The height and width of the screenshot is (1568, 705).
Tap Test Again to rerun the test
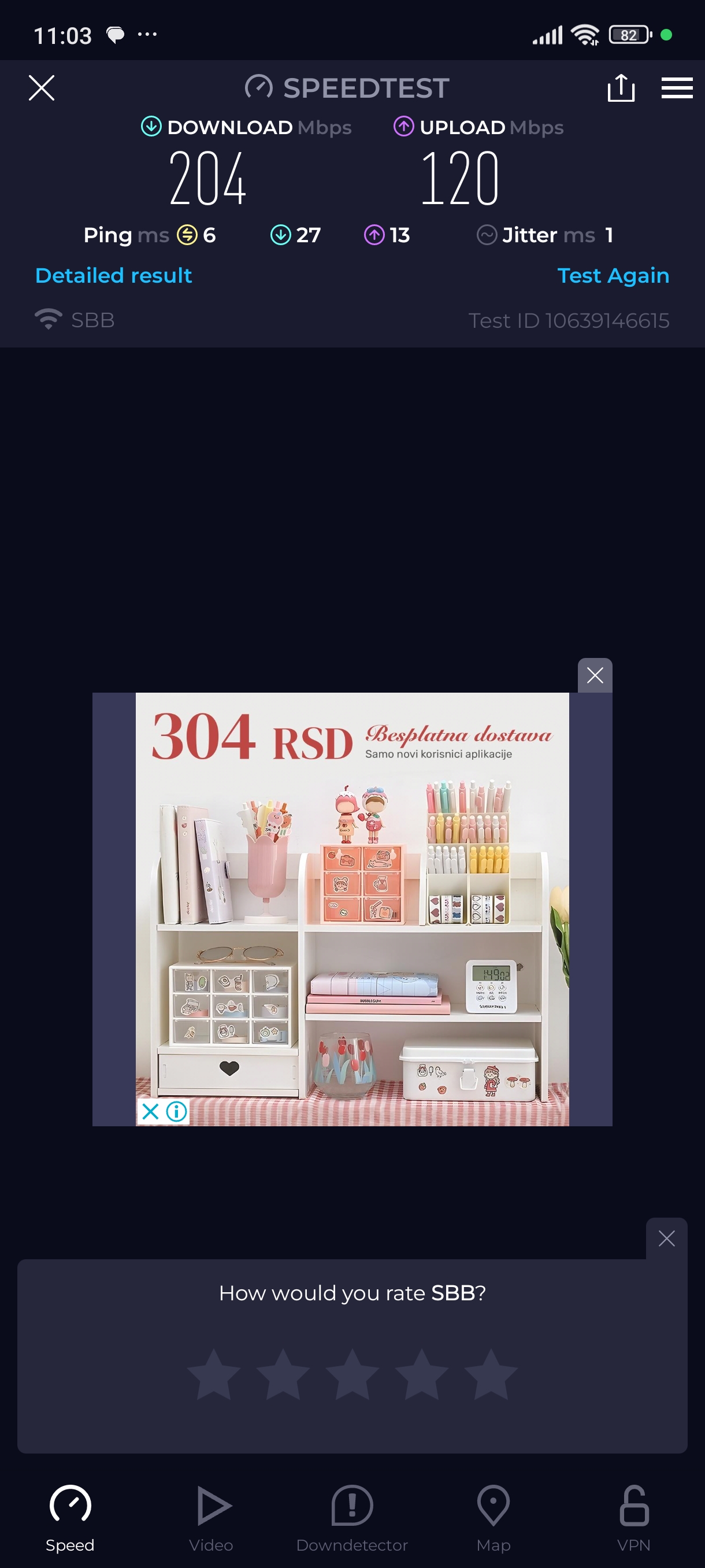(613, 275)
